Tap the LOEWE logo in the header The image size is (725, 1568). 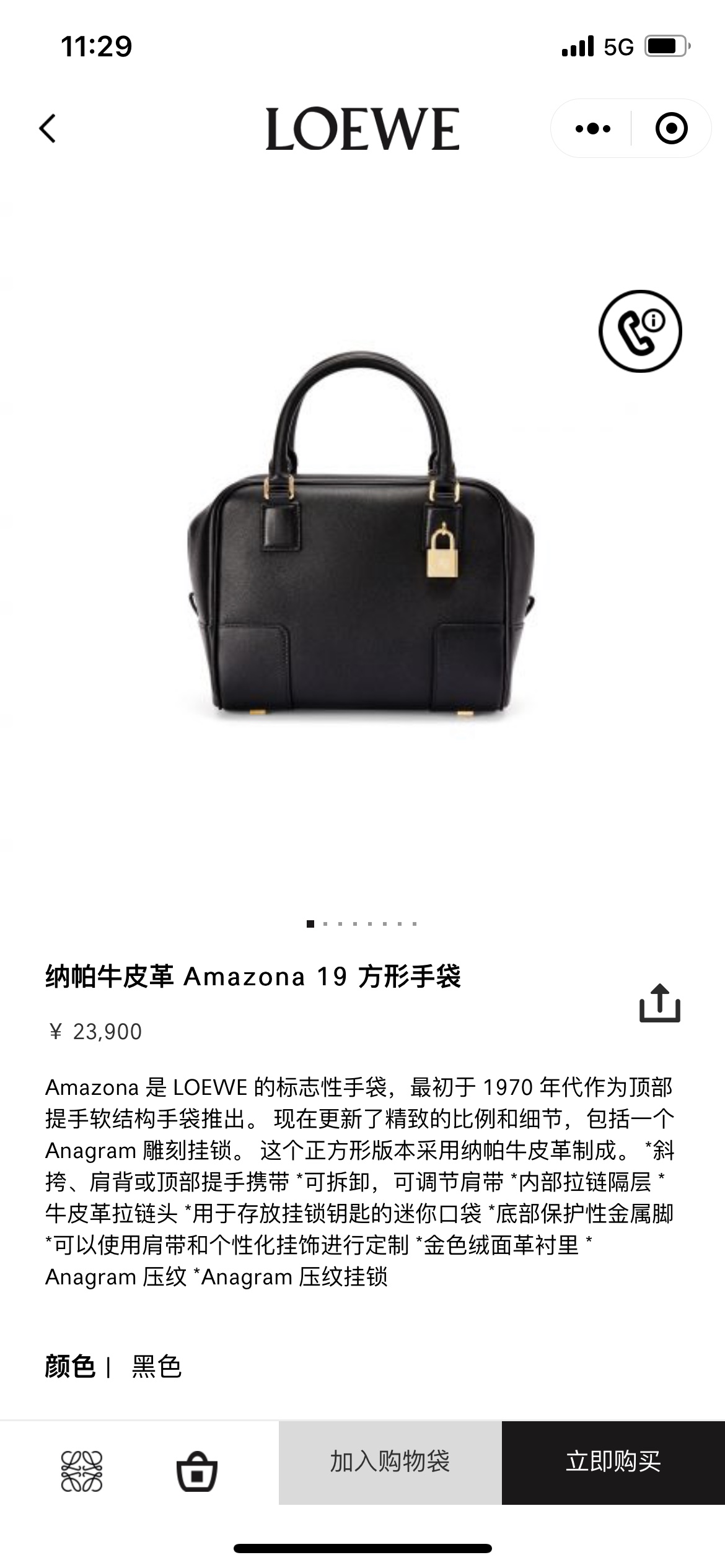click(x=362, y=128)
